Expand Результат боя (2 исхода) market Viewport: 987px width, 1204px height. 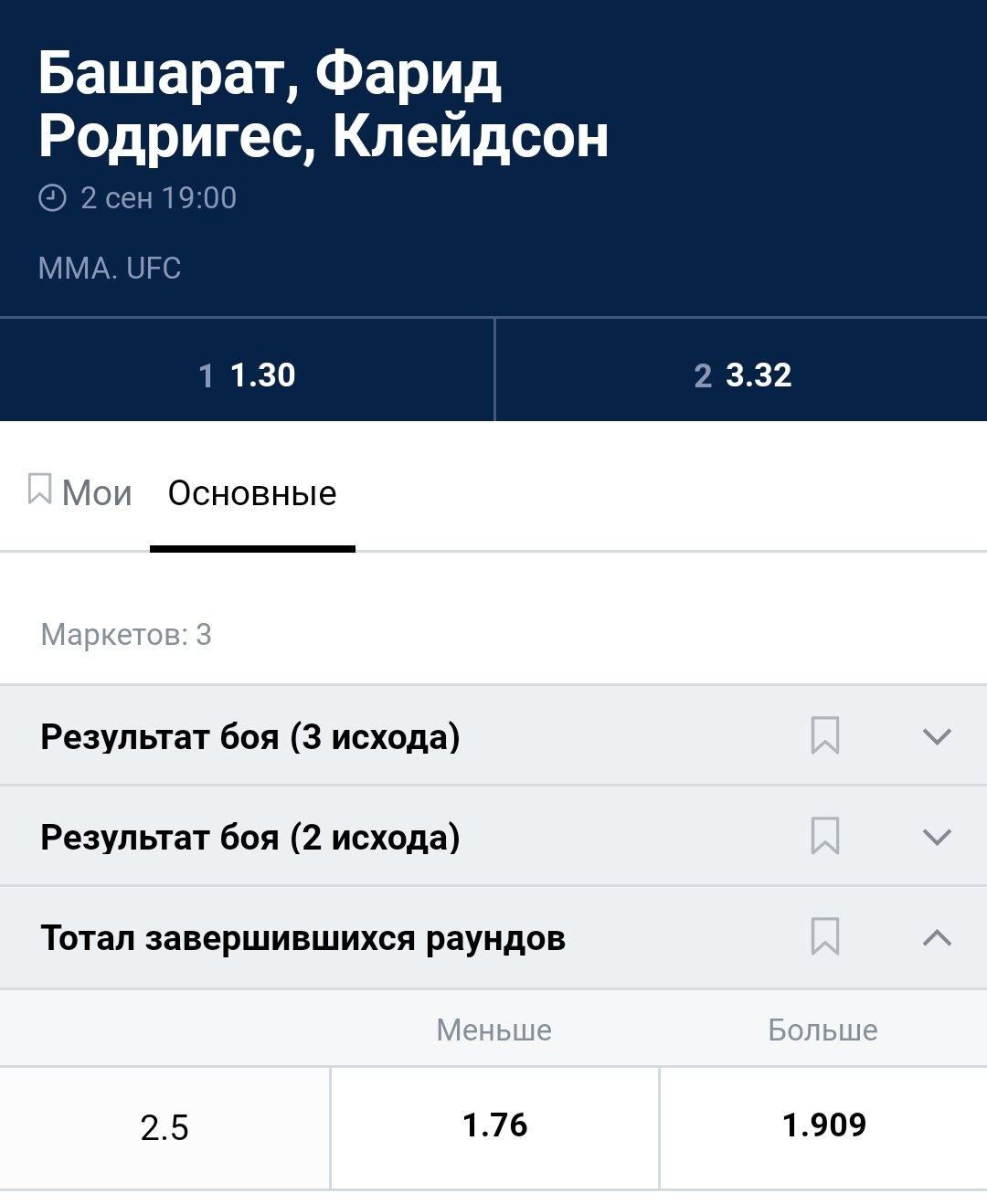click(937, 837)
